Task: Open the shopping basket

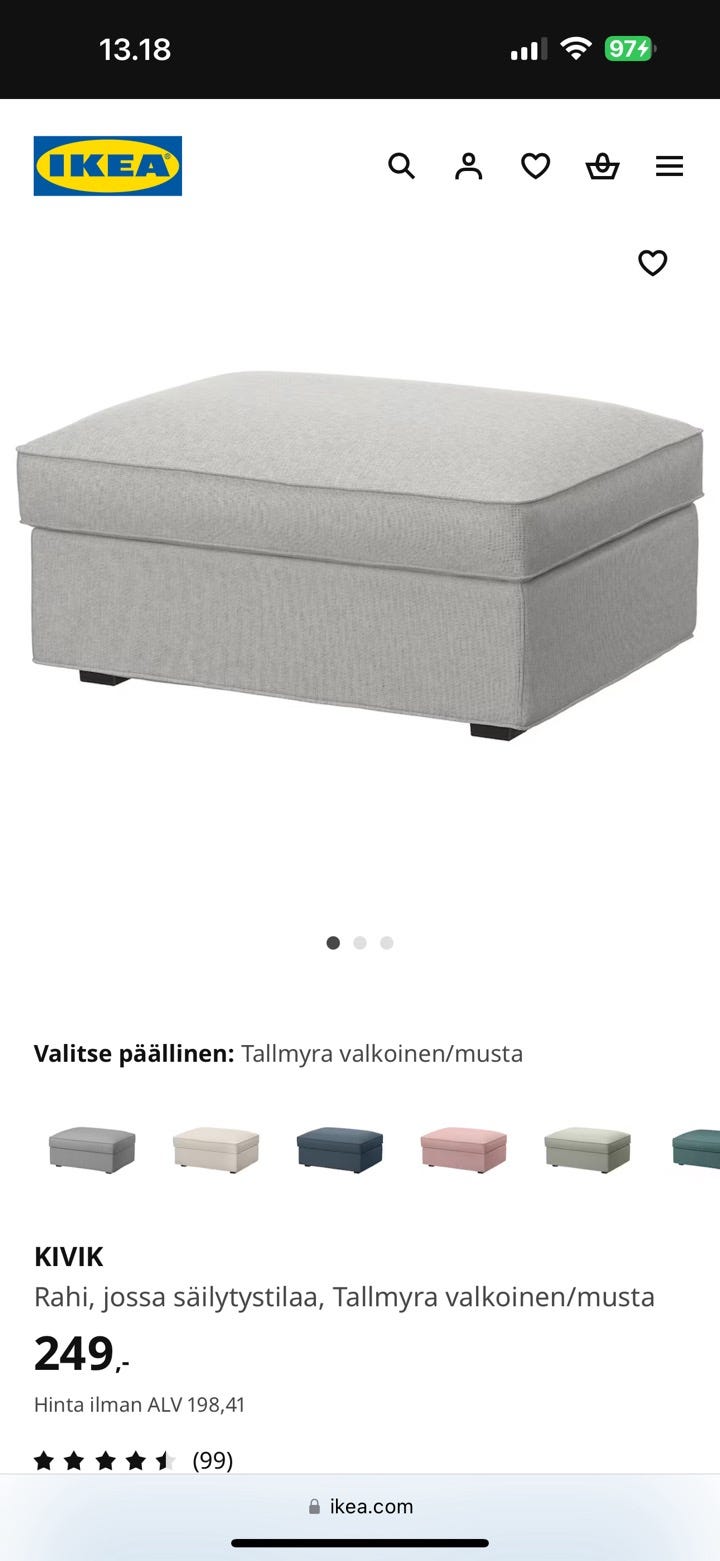Action: (602, 166)
